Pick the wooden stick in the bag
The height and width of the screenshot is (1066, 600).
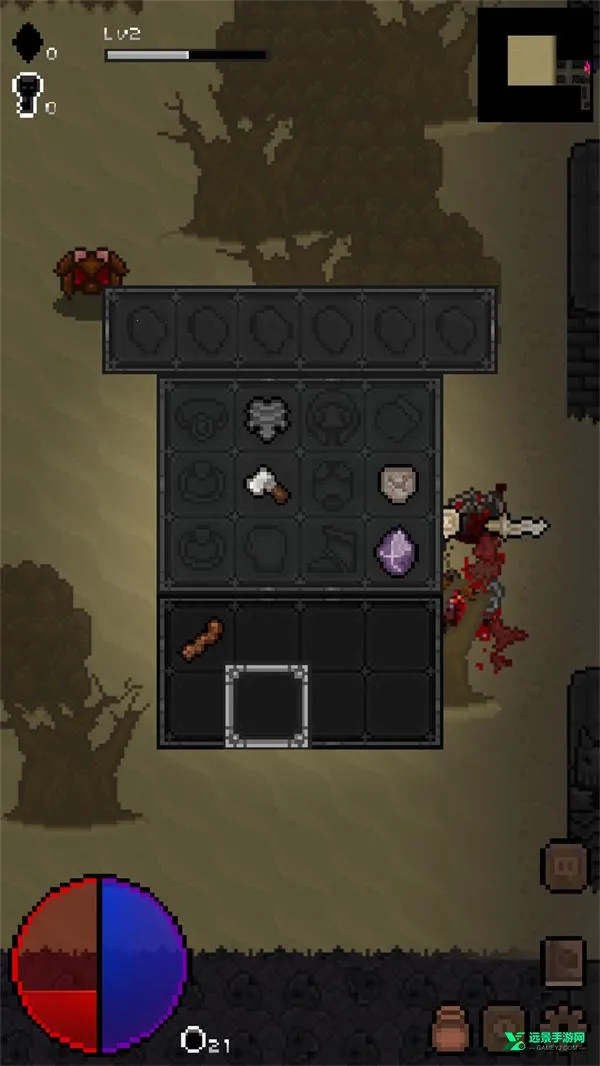[x=202, y=639]
